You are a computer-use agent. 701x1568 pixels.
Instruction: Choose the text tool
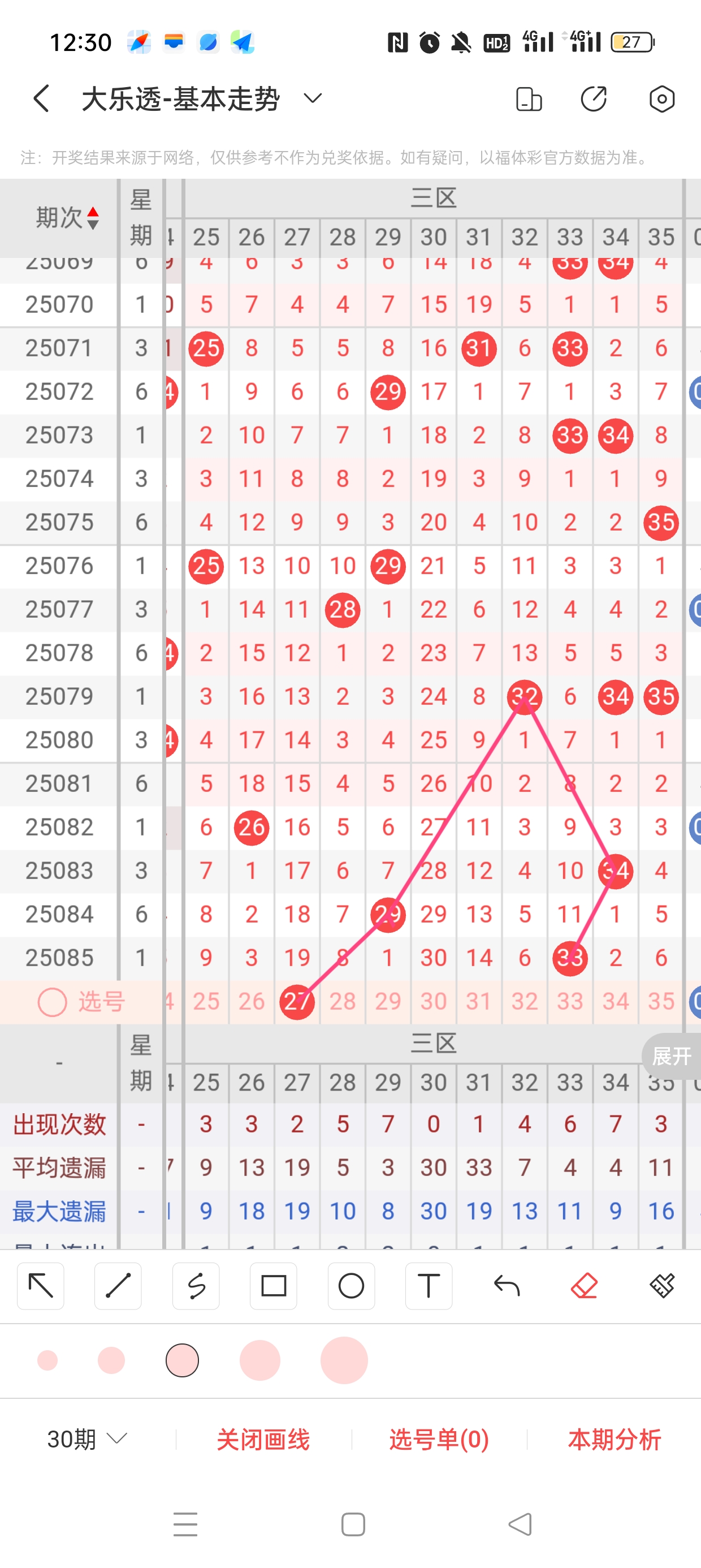pos(429,1286)
